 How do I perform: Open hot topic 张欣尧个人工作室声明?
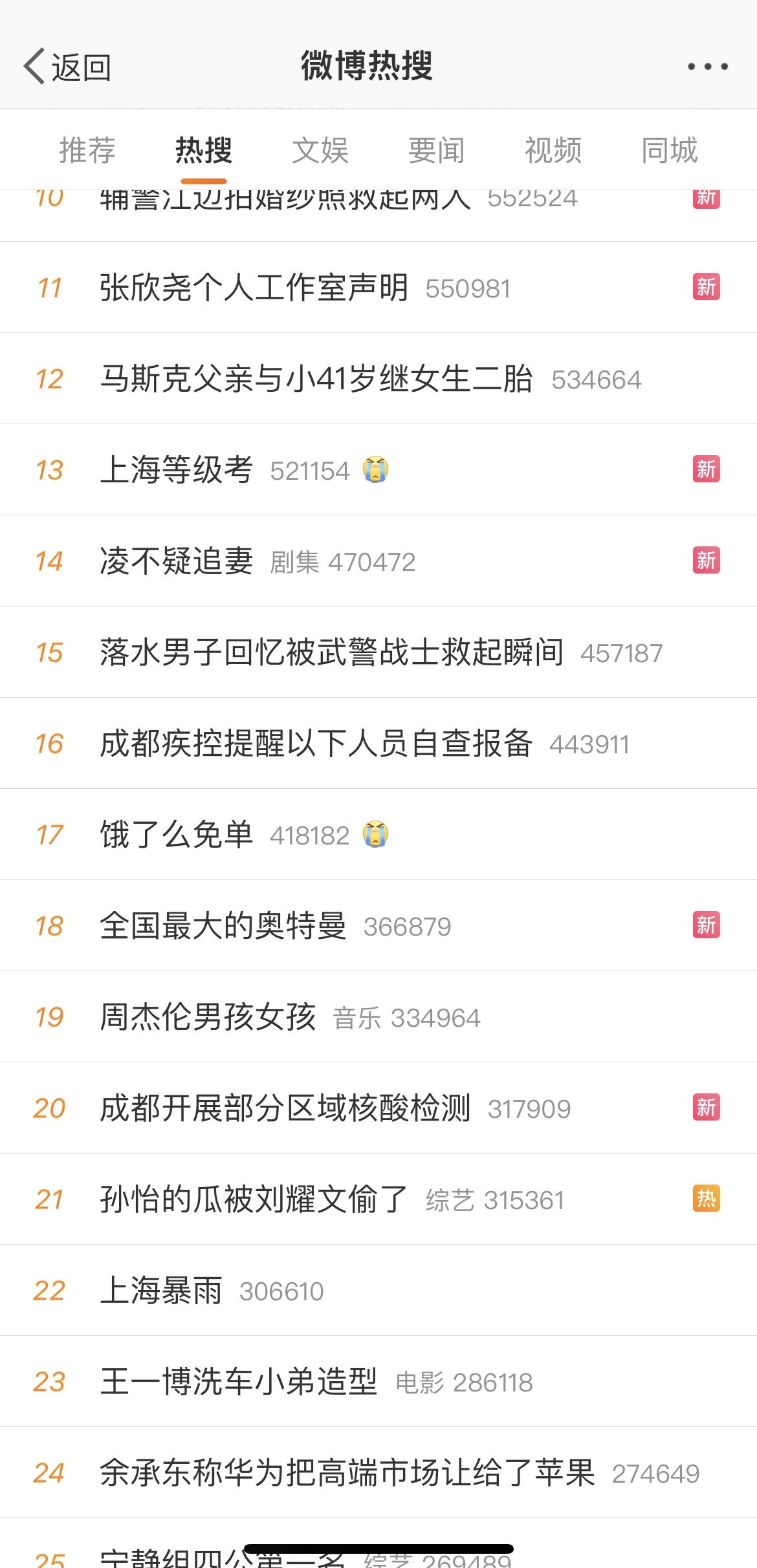pyautogui.click(x=254, y=288)
